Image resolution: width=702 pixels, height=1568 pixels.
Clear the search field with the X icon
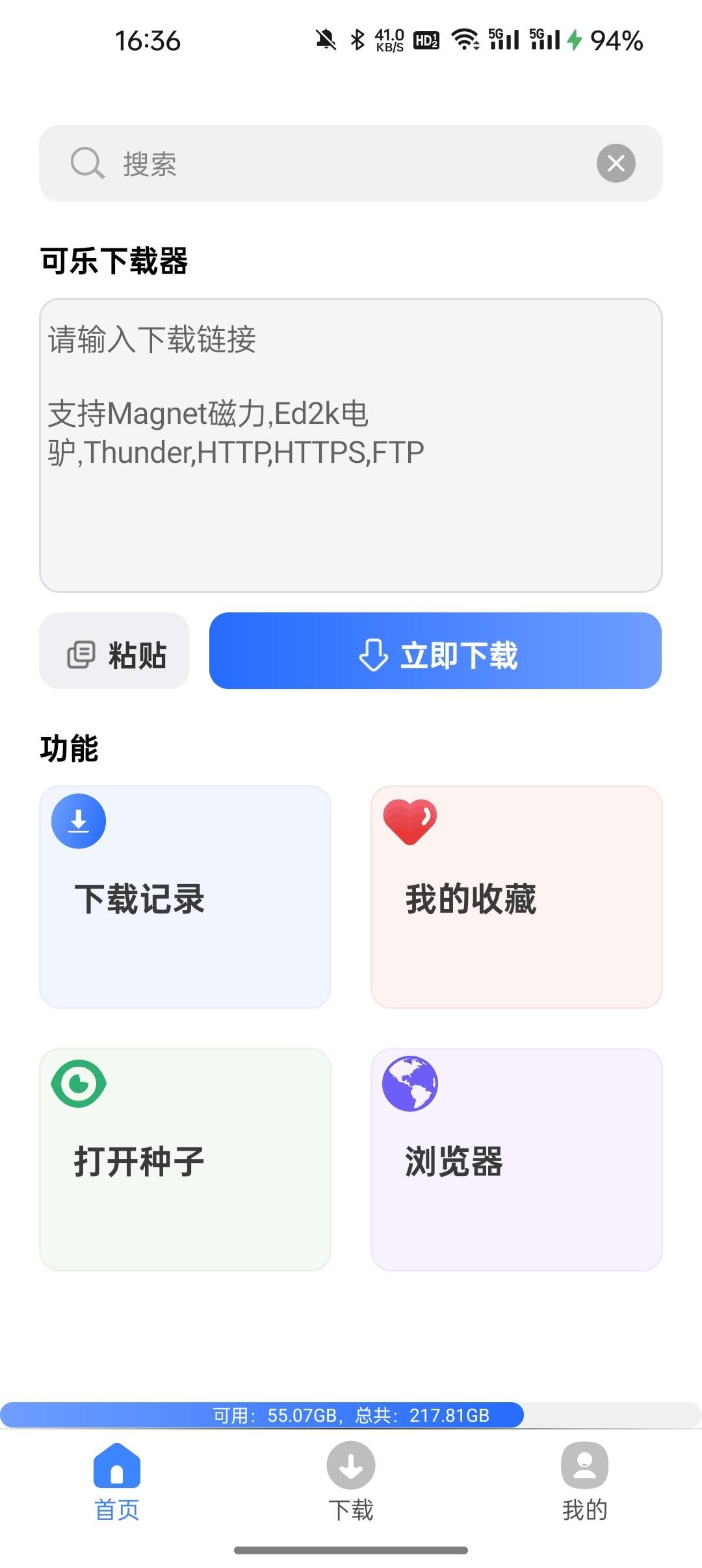(615, 163)
